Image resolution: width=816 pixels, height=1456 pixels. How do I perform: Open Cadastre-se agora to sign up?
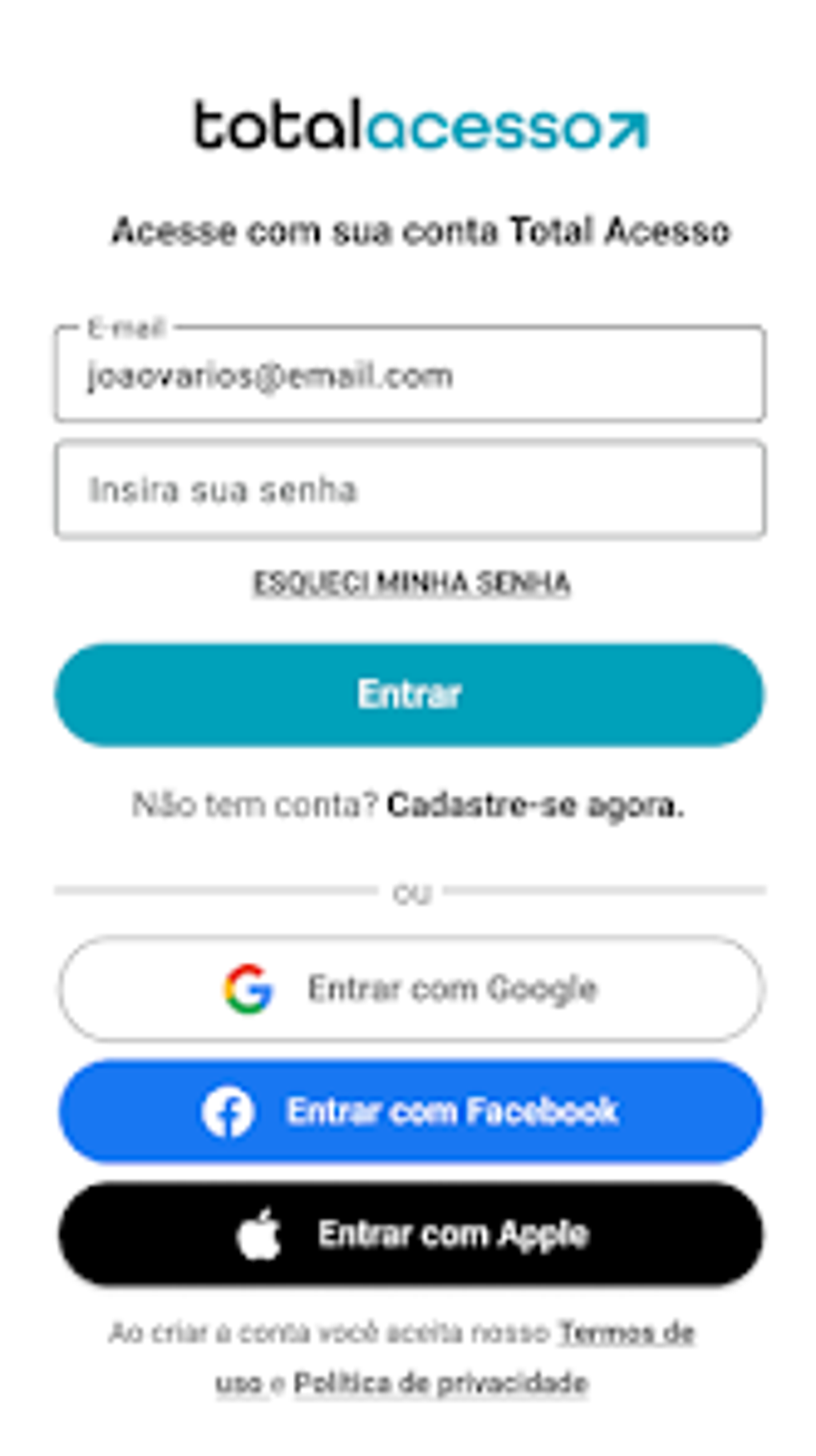[534, 804]
